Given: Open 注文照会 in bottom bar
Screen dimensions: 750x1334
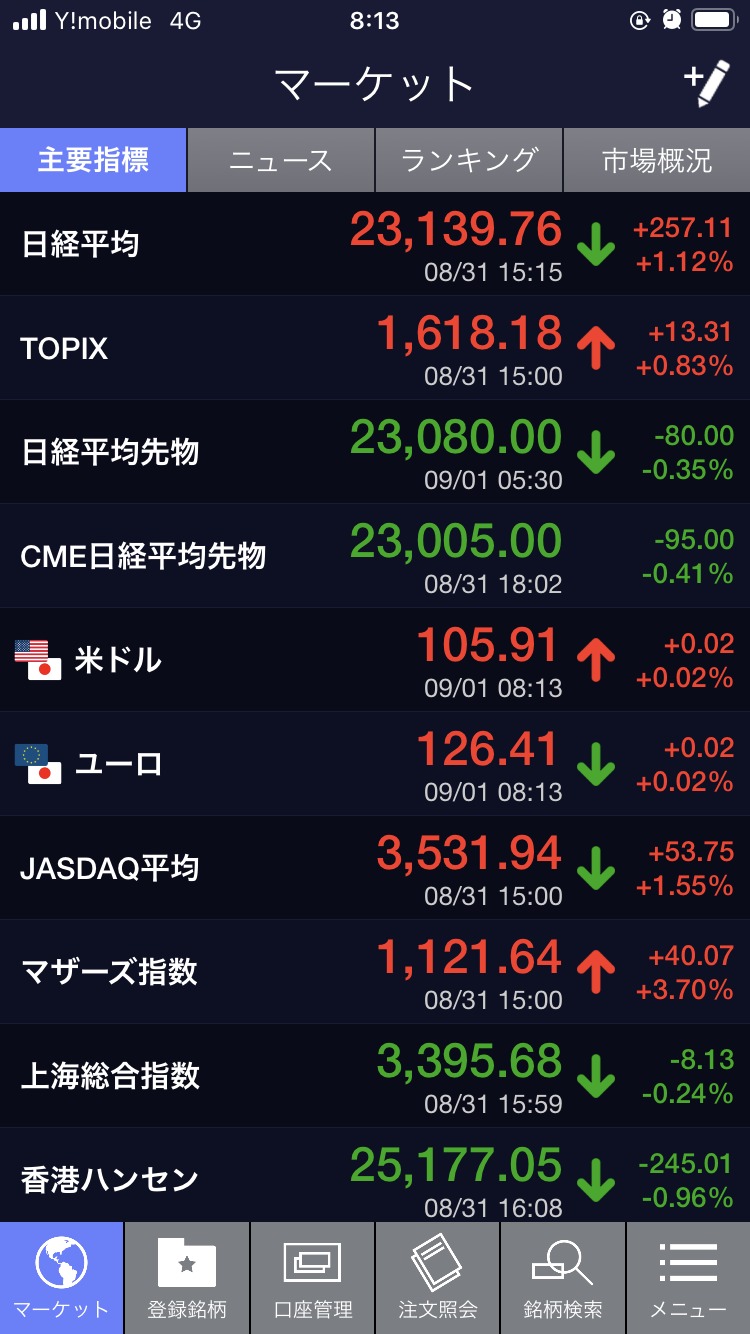Looking at the screenshot, I should 437,1278.
